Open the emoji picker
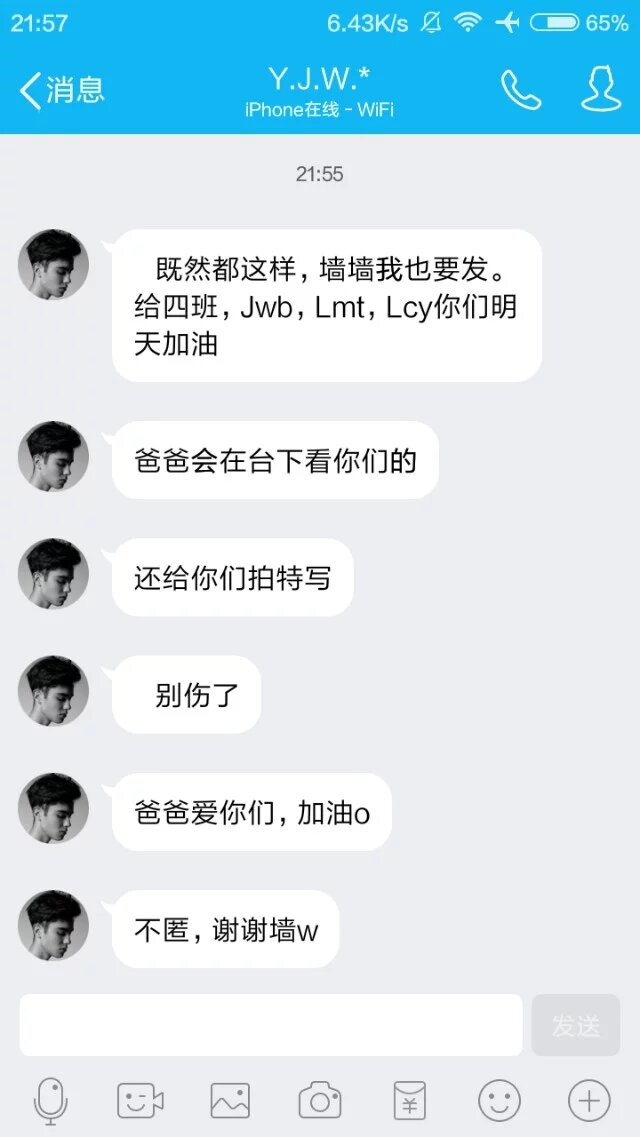The image size is (640, 1137). coord(499,1101)
